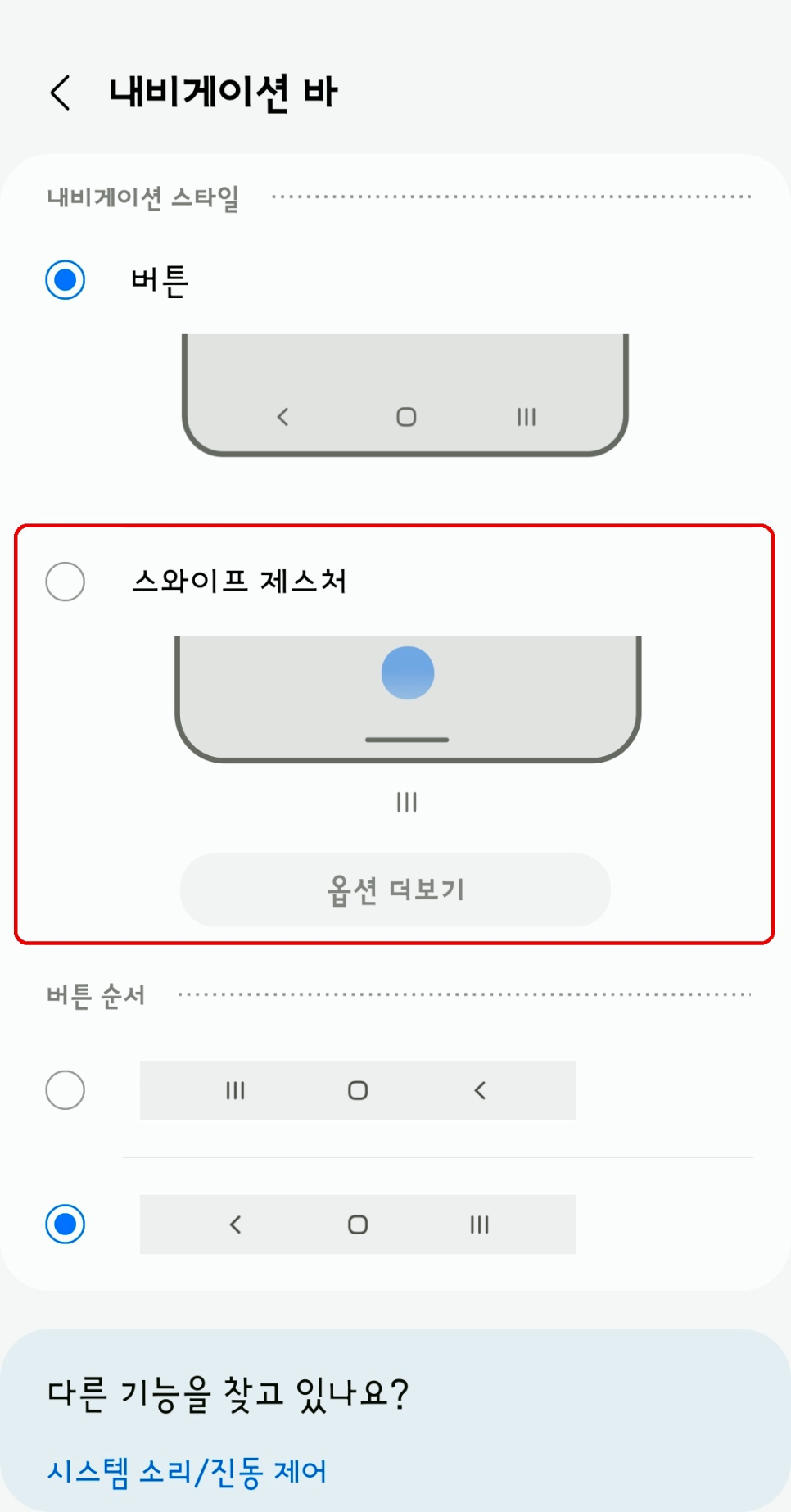The width and height of the screenshot is (791, 1512).
Task: Open 옵션 더보기 for swipe gestures
Action: (395, 890)
